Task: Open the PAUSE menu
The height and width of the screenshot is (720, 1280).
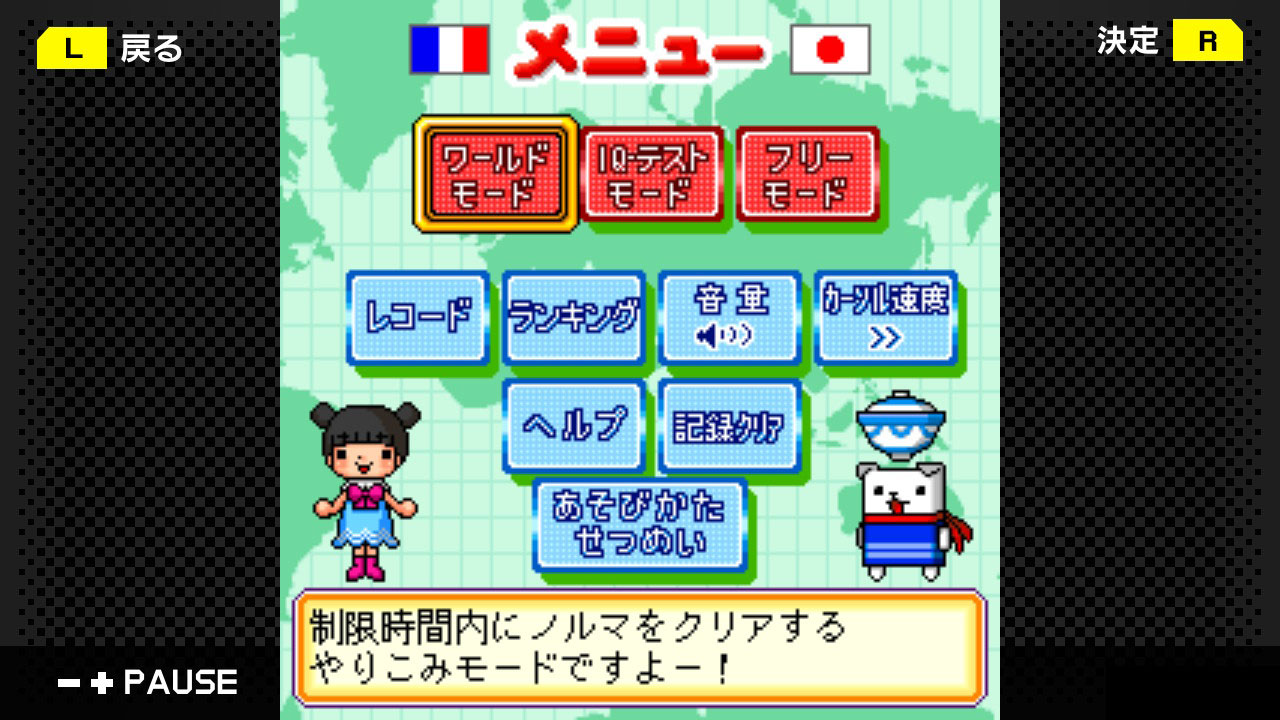Action: 150,683
